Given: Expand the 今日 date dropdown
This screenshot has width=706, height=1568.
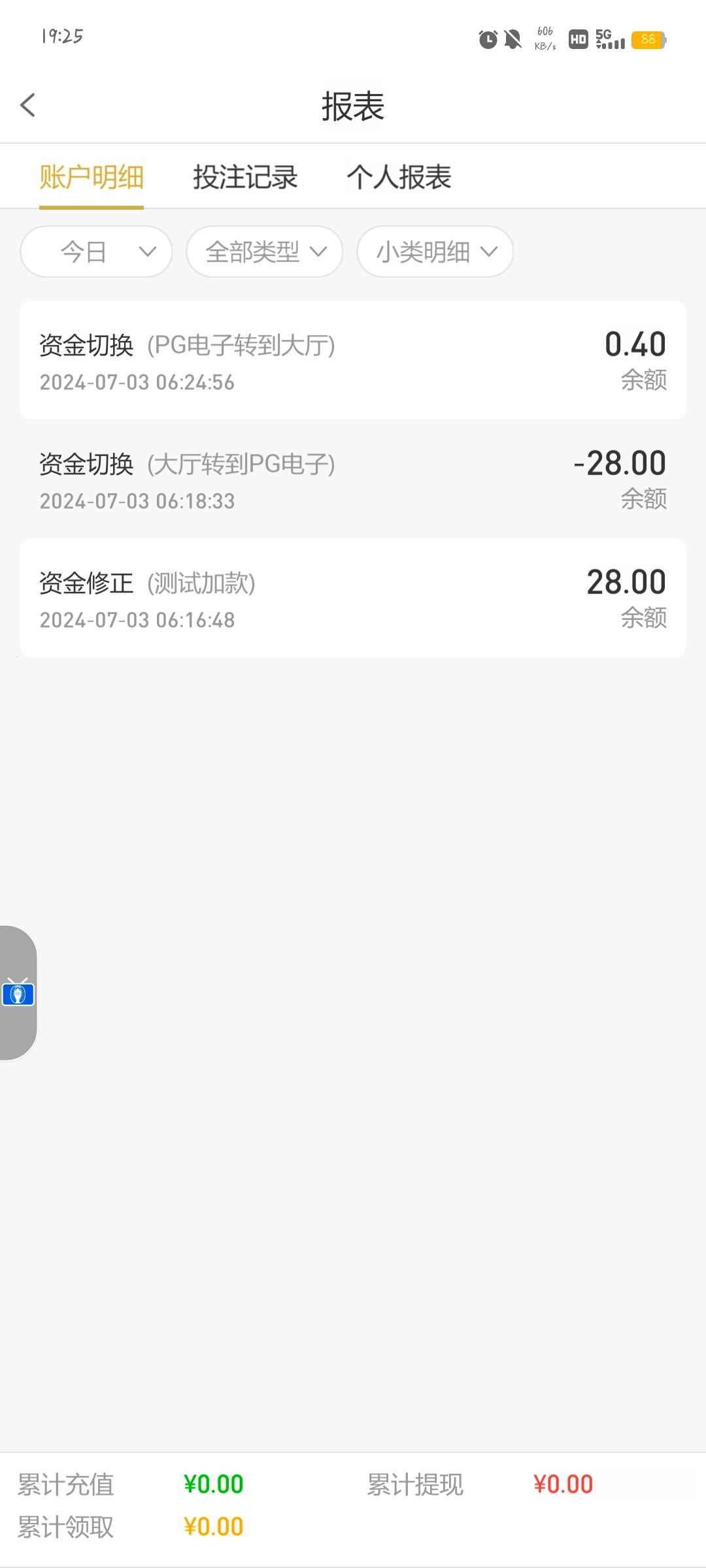Looking at the screenshot, I should [x=97, y=252].
